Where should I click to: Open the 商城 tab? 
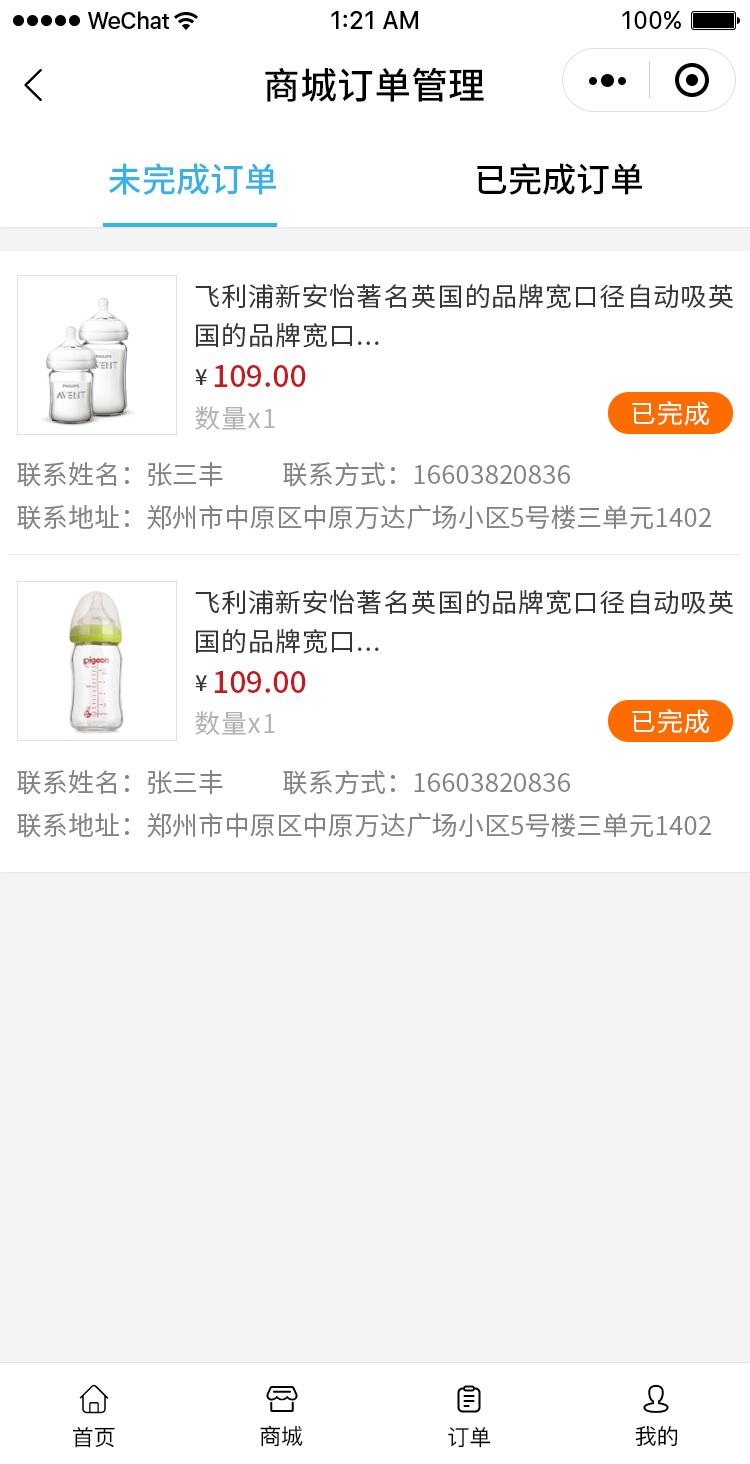[281, 1415]
